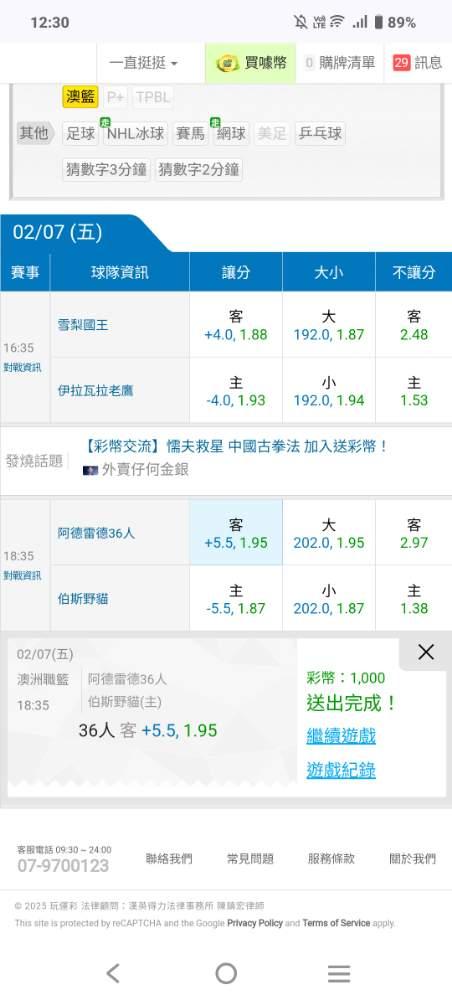
Task: Tap the 買噓幣 button
Action: [251, 63]
